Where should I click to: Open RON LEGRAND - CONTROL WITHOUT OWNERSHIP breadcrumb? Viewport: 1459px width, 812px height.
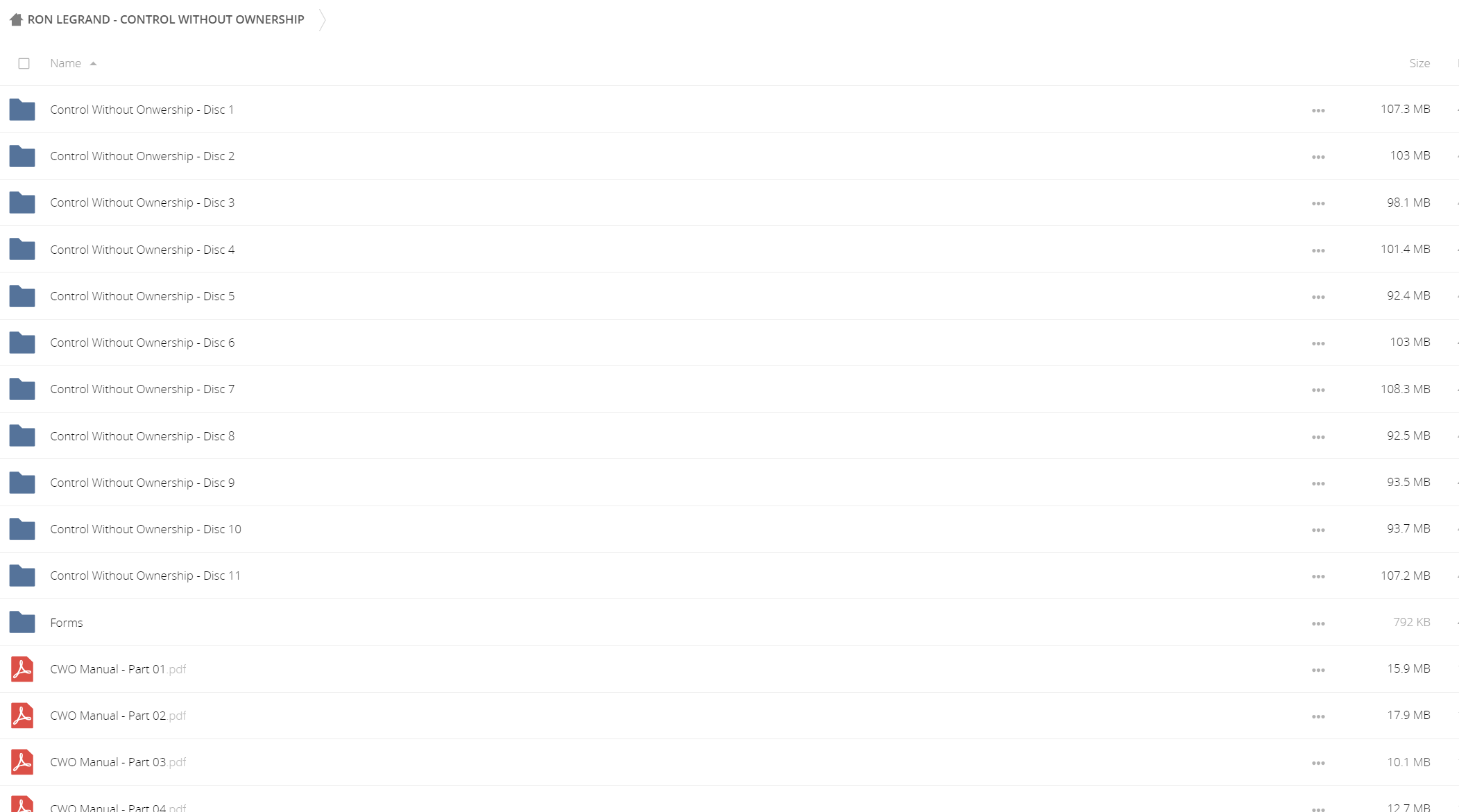[x=166, y=19]
